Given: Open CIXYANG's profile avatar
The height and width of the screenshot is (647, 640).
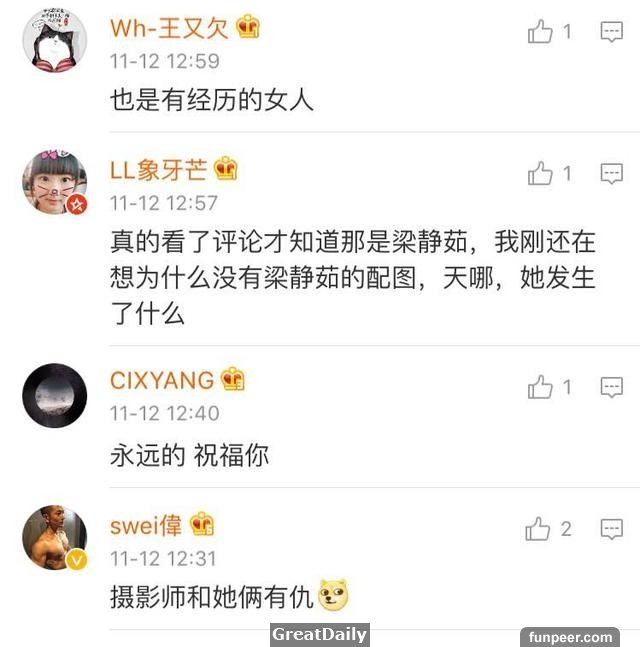Looking at the screenshot, I should coord(54,395).
